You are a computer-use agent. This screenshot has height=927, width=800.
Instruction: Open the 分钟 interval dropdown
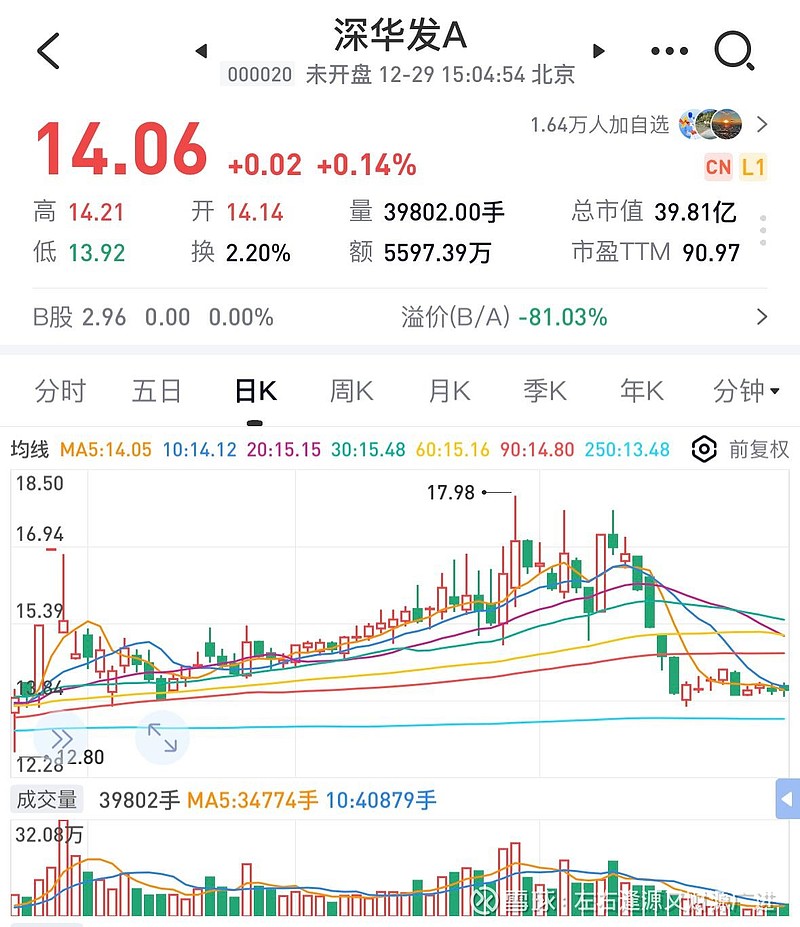pyautogui.click(x=746, y=391)
